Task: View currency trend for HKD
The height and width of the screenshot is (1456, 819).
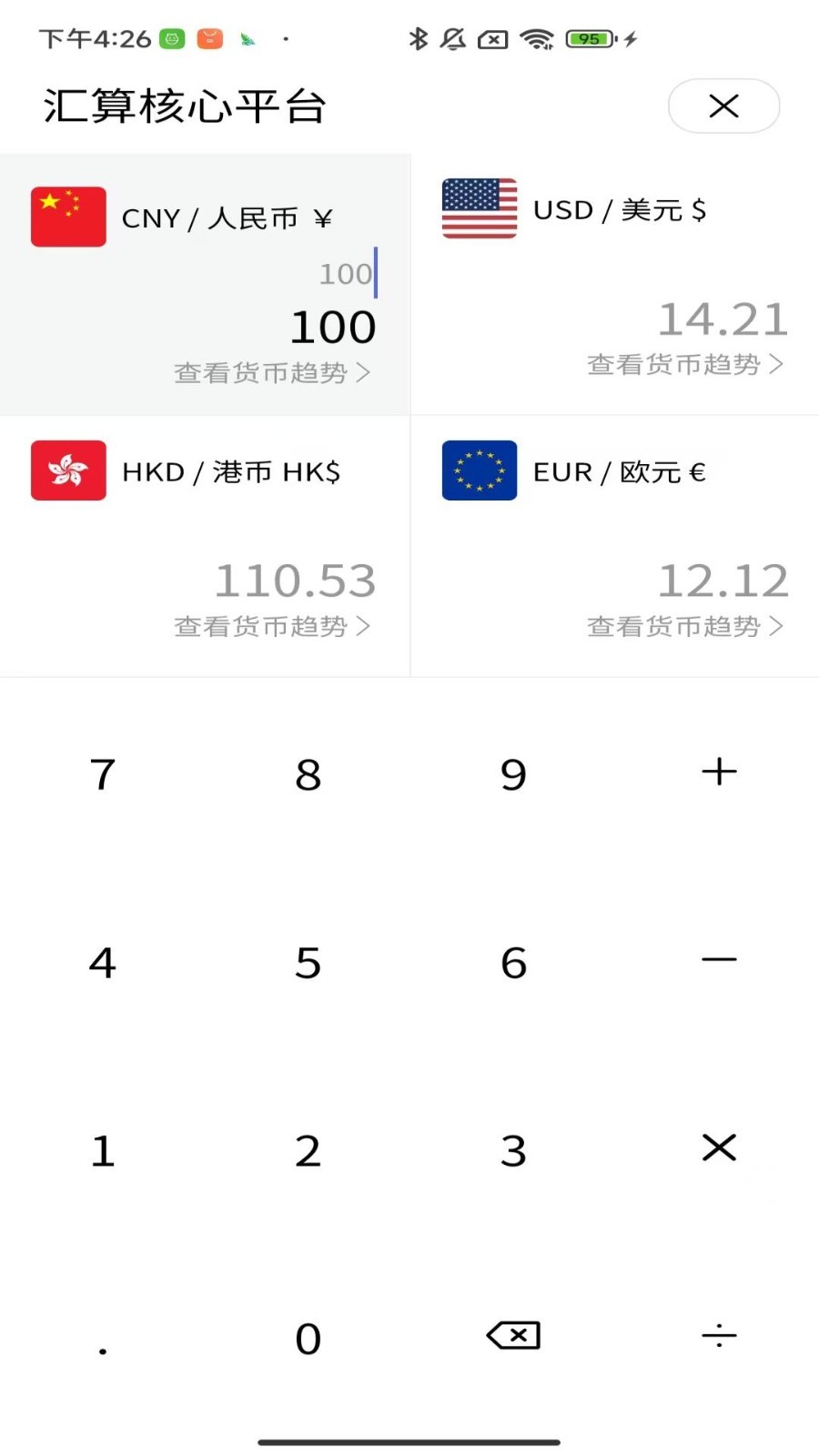Action: 272,627
